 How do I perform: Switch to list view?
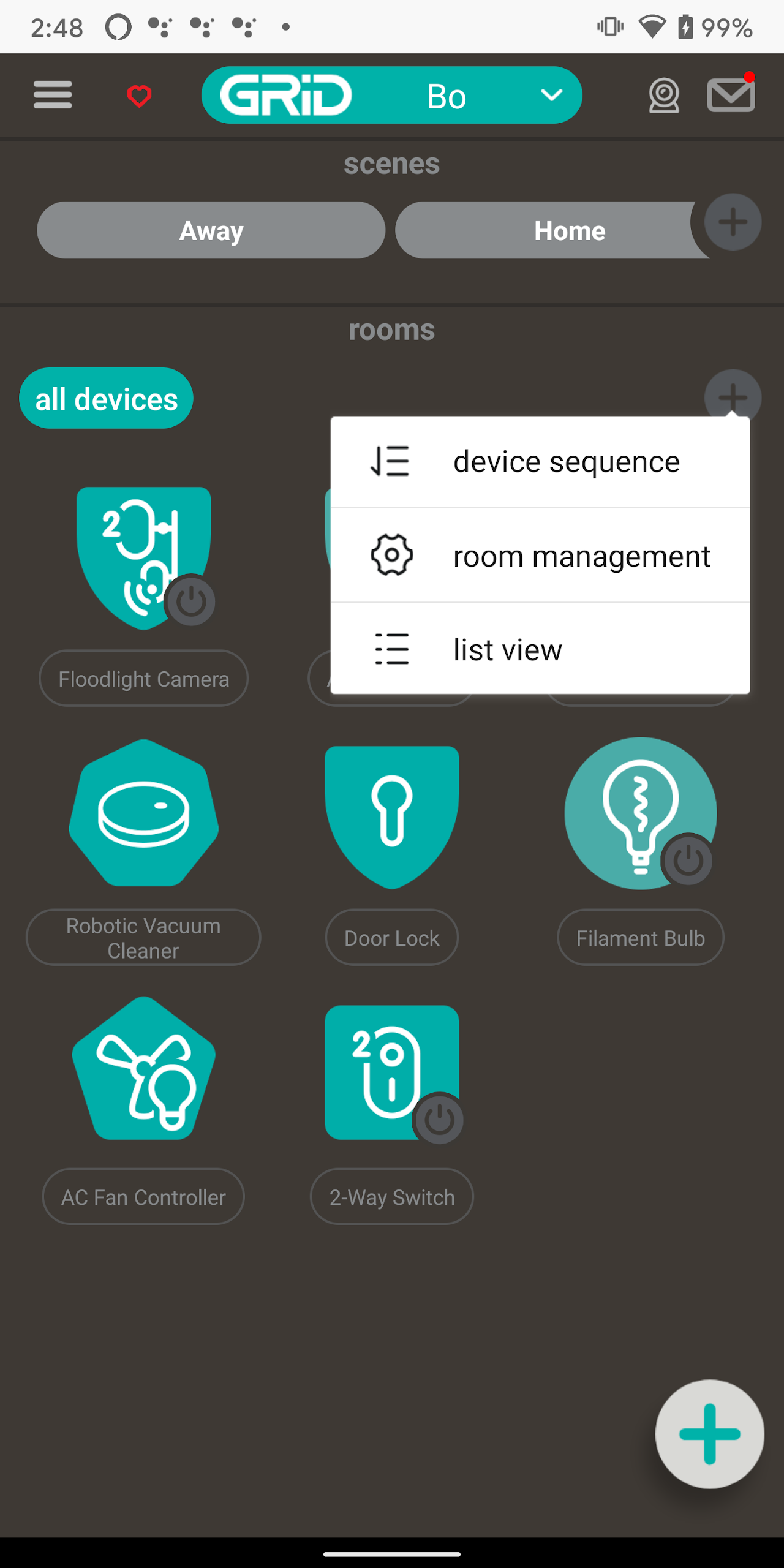pos(540,649)
